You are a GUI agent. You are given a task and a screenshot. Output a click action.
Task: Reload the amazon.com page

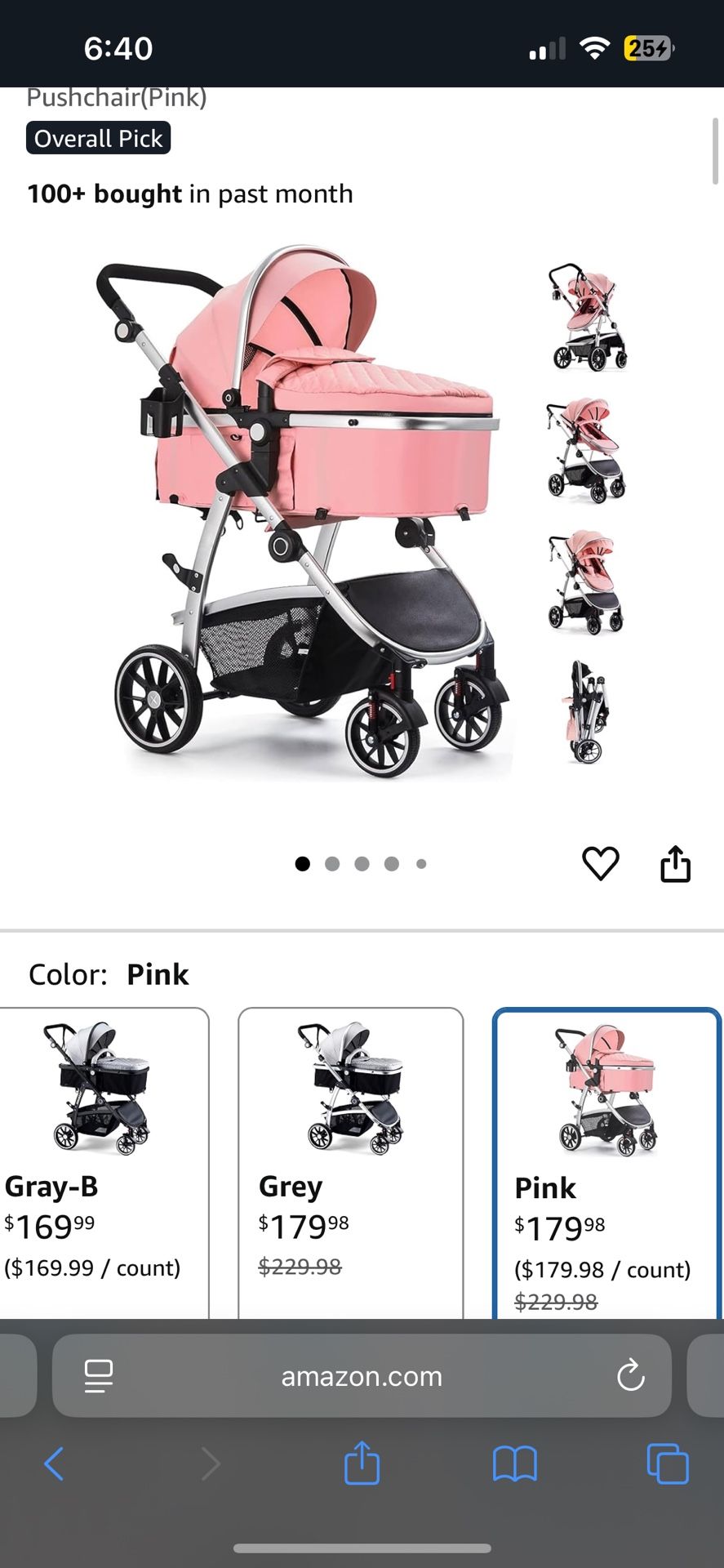point(630,1376)
